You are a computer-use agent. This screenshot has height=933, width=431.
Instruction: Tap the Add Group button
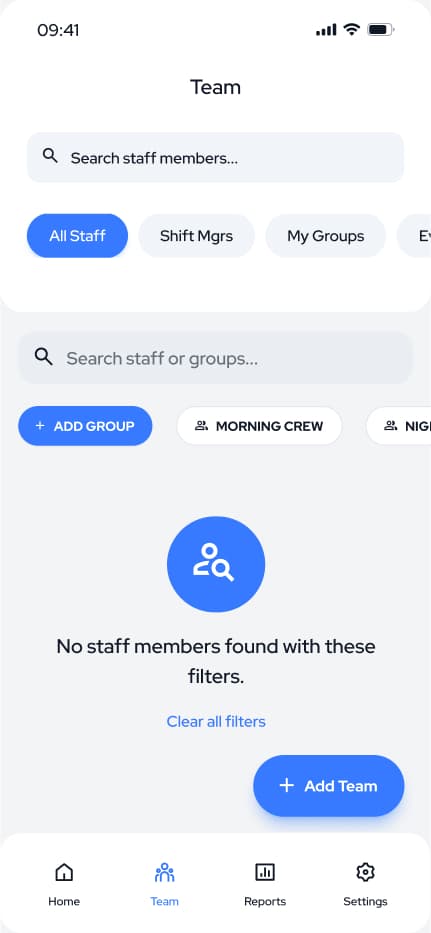click(x=85, y=426)
